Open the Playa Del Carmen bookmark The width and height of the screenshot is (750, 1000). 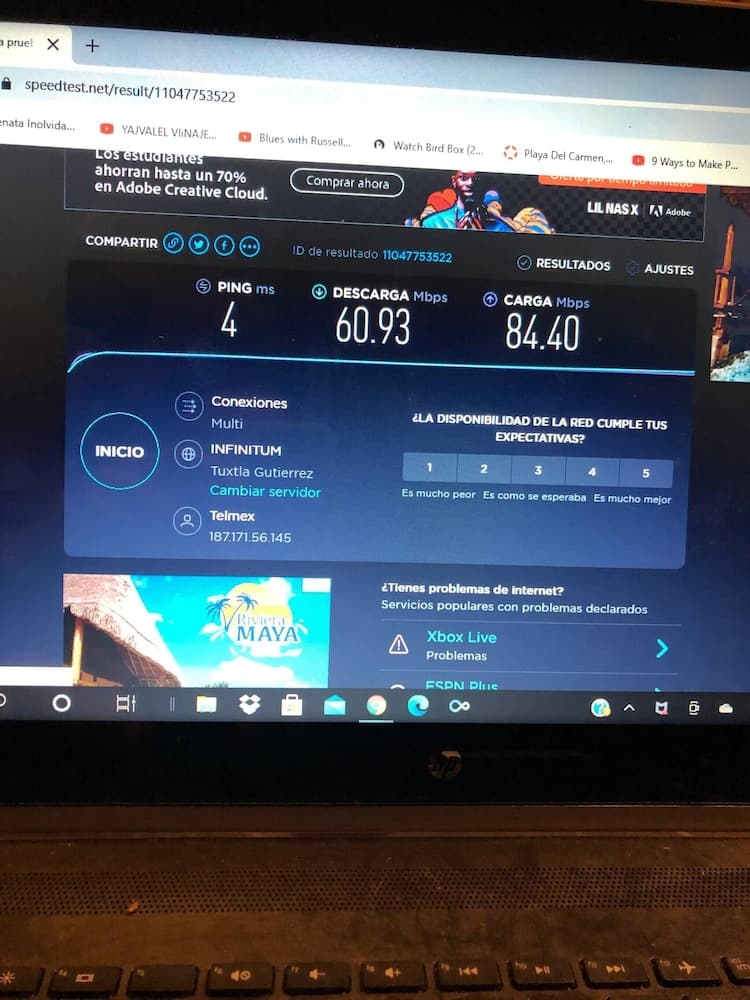558,155
